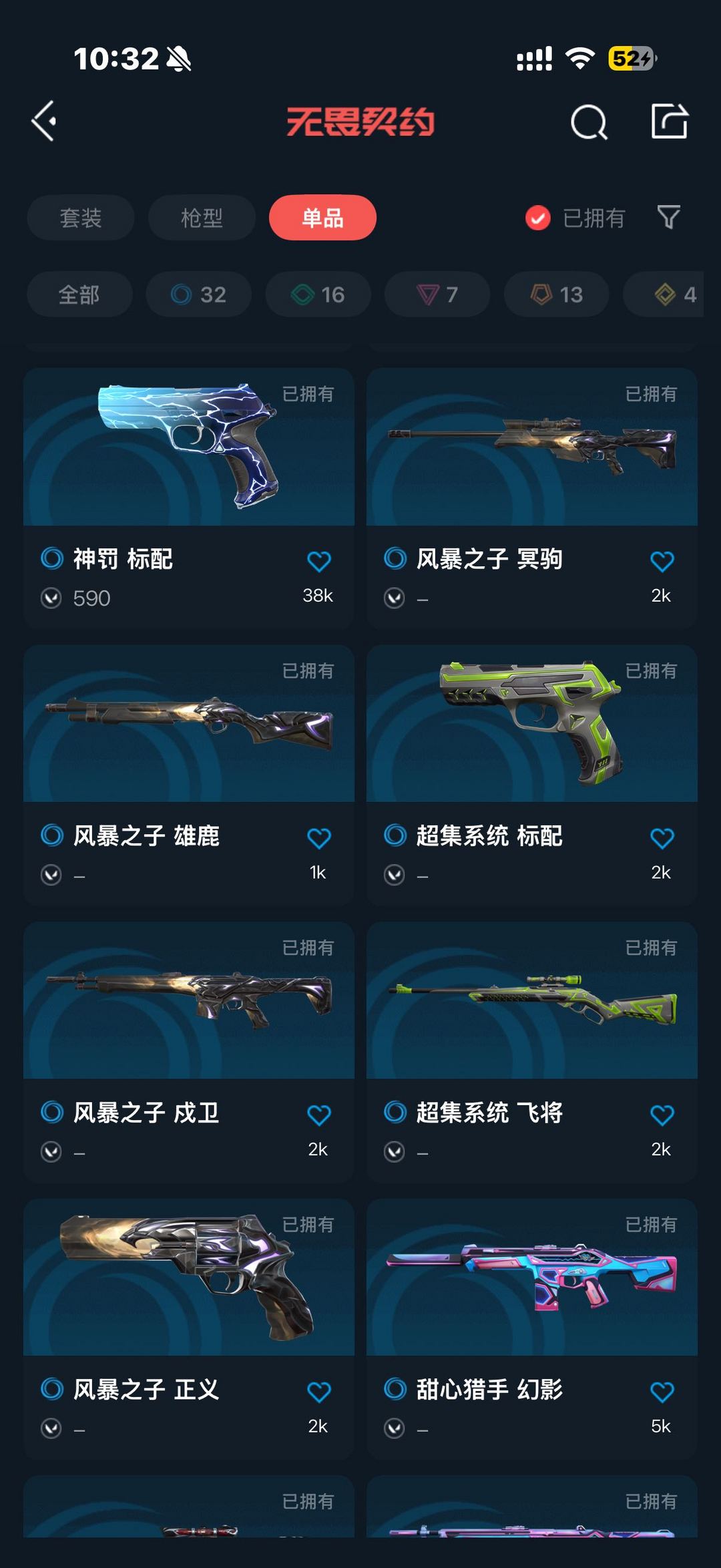Uncheck the 已拥有 owned filter
The height and width of the screenshot is (1568, 721).
coord(575,218)
